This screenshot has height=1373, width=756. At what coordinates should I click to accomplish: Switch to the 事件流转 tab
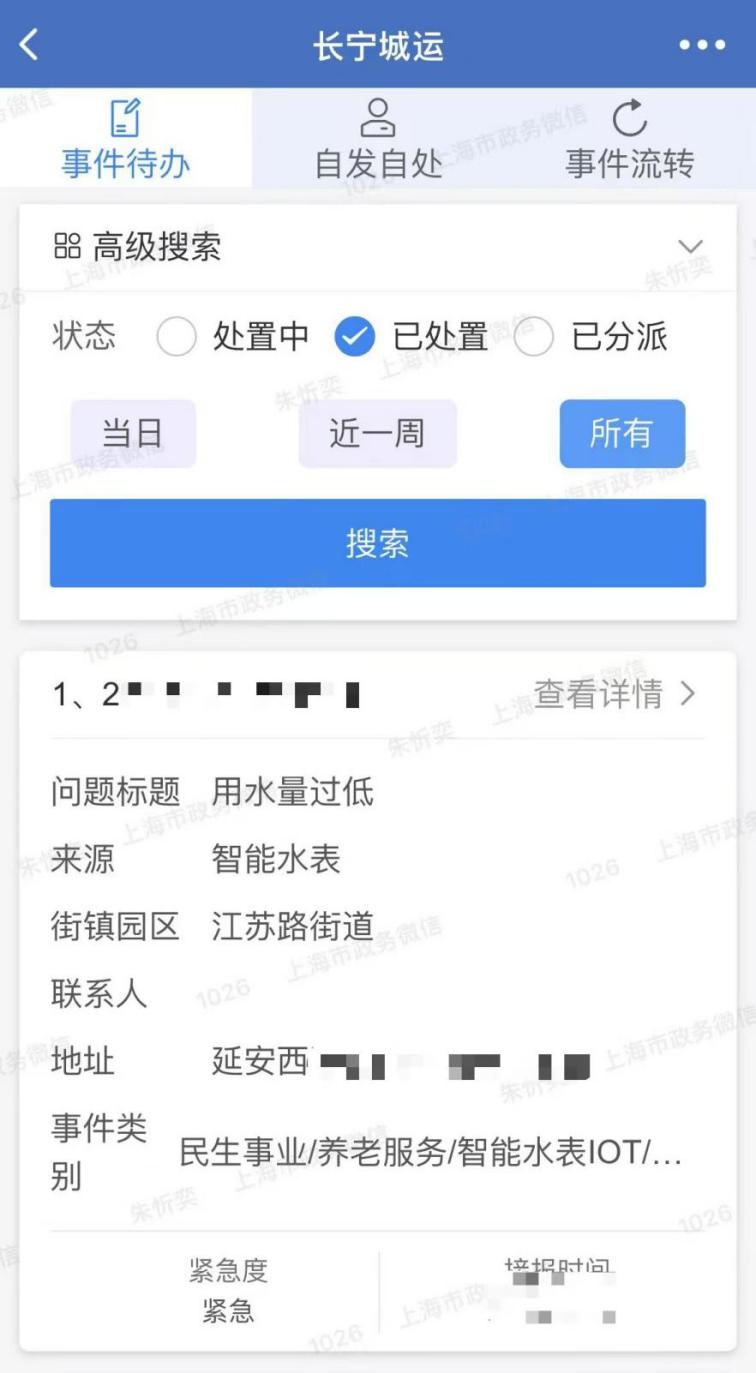pyautogui.click(x=630, y=138)
